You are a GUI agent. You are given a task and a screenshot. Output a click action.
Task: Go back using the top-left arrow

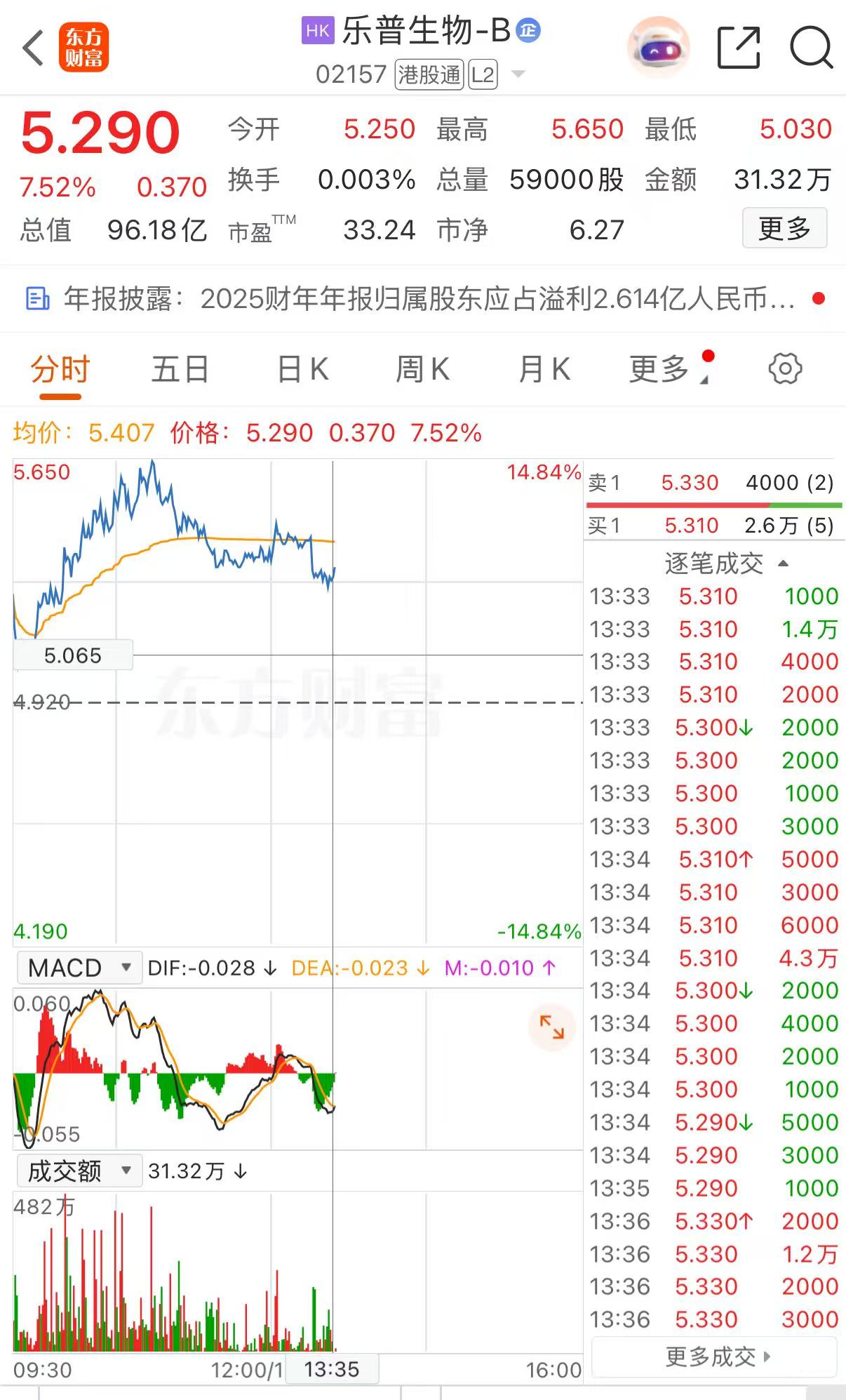33,48
